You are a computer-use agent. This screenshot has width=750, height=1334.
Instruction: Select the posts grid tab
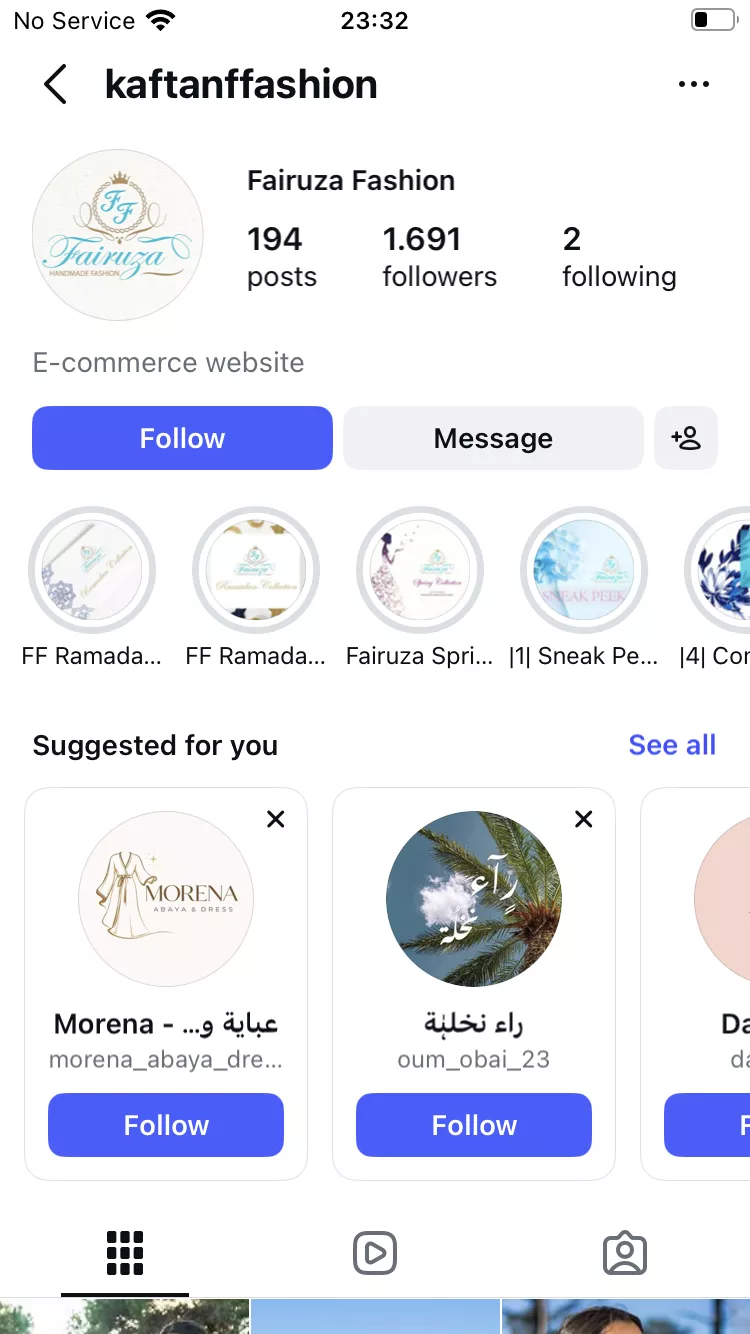(x=125, y=1253)
